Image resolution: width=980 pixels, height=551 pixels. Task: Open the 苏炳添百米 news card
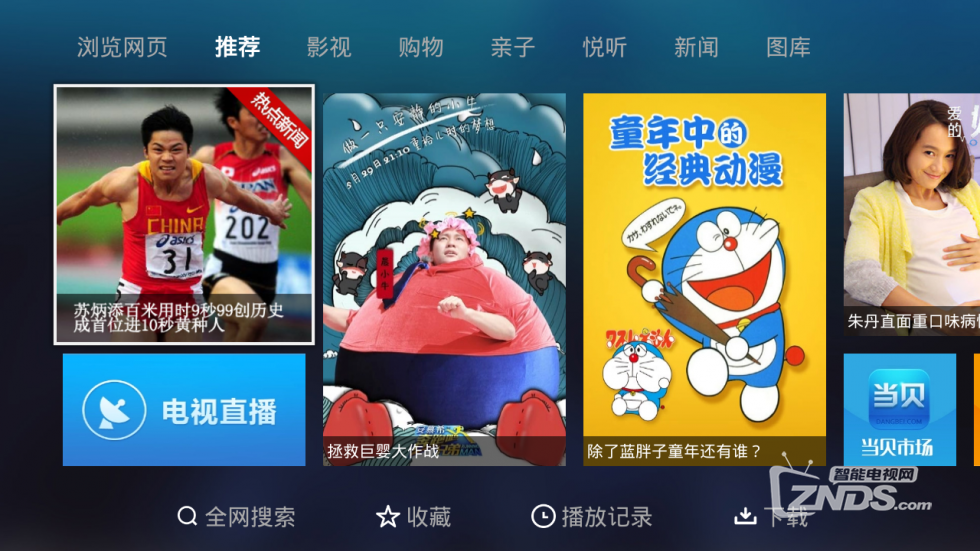point(184,214)
